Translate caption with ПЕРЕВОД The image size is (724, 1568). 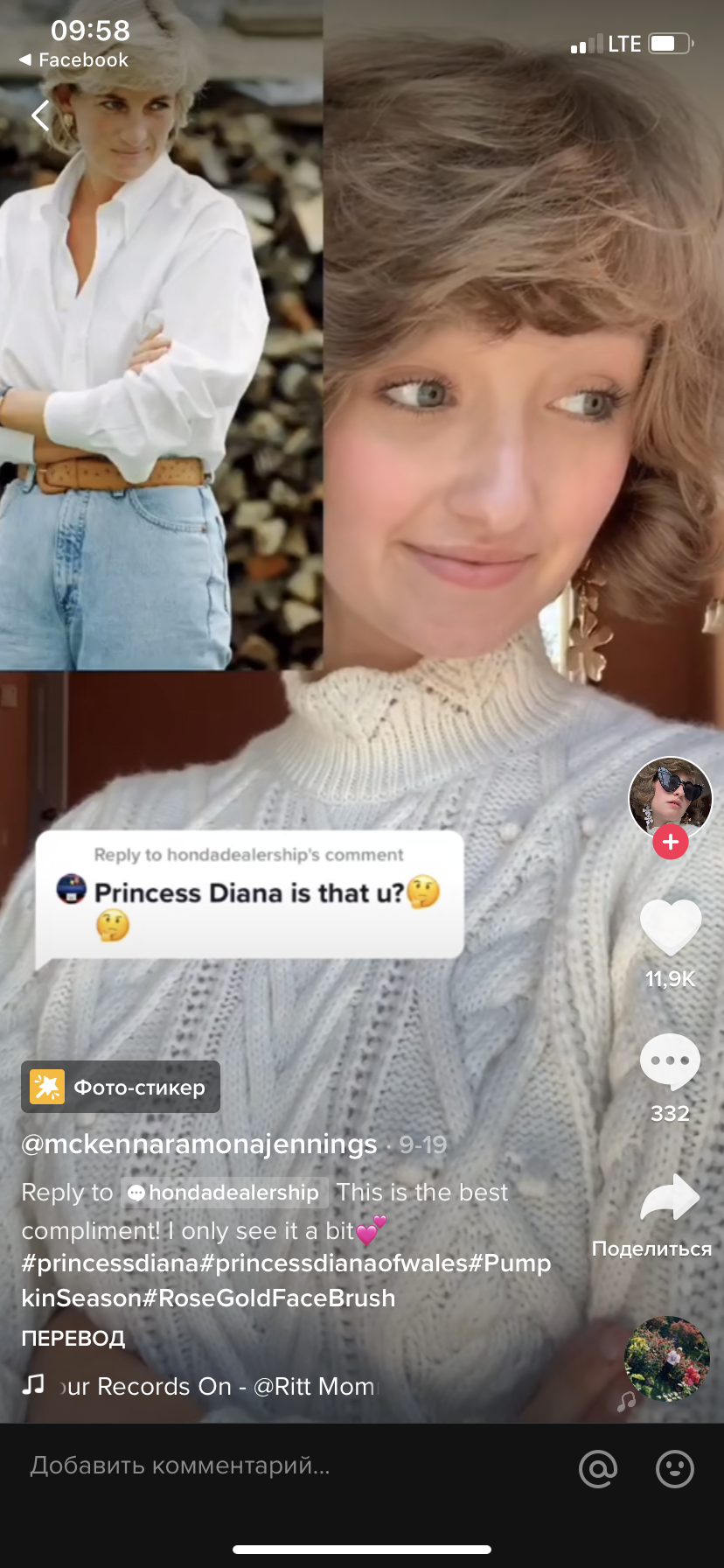pos(73,1338)
